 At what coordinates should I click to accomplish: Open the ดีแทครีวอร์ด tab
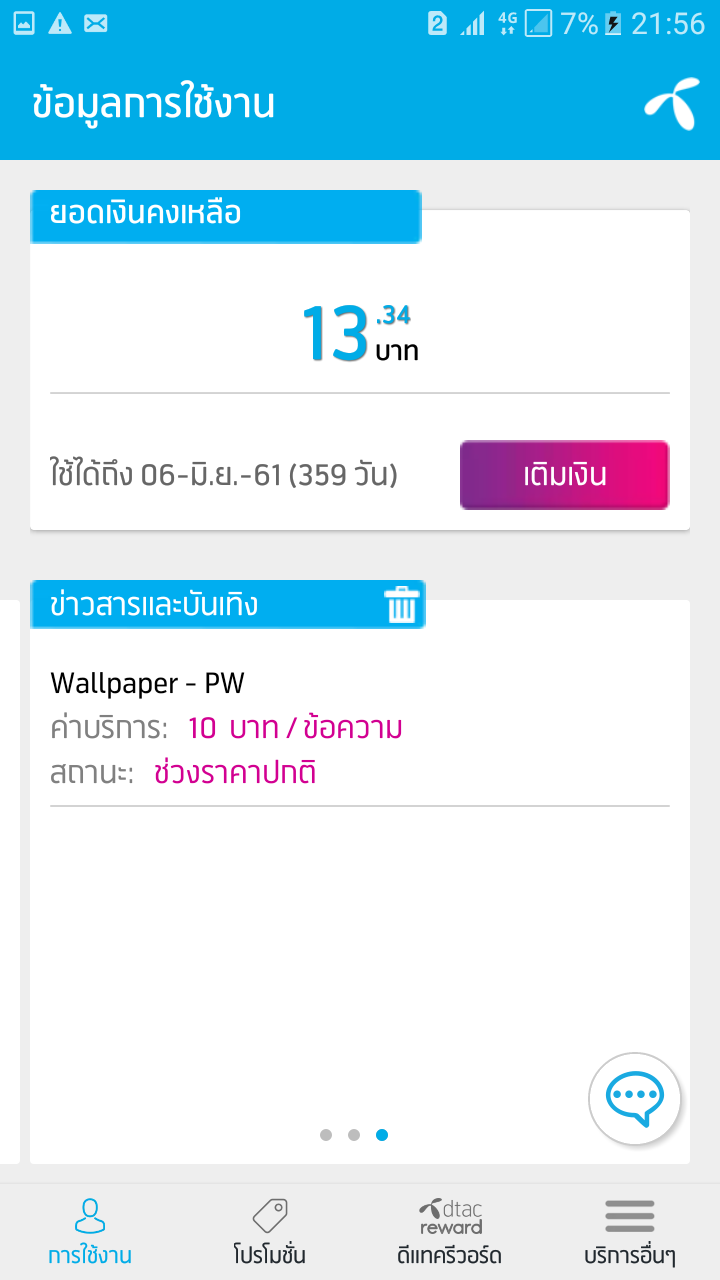pyautogui.click(x=449, y=1232)
